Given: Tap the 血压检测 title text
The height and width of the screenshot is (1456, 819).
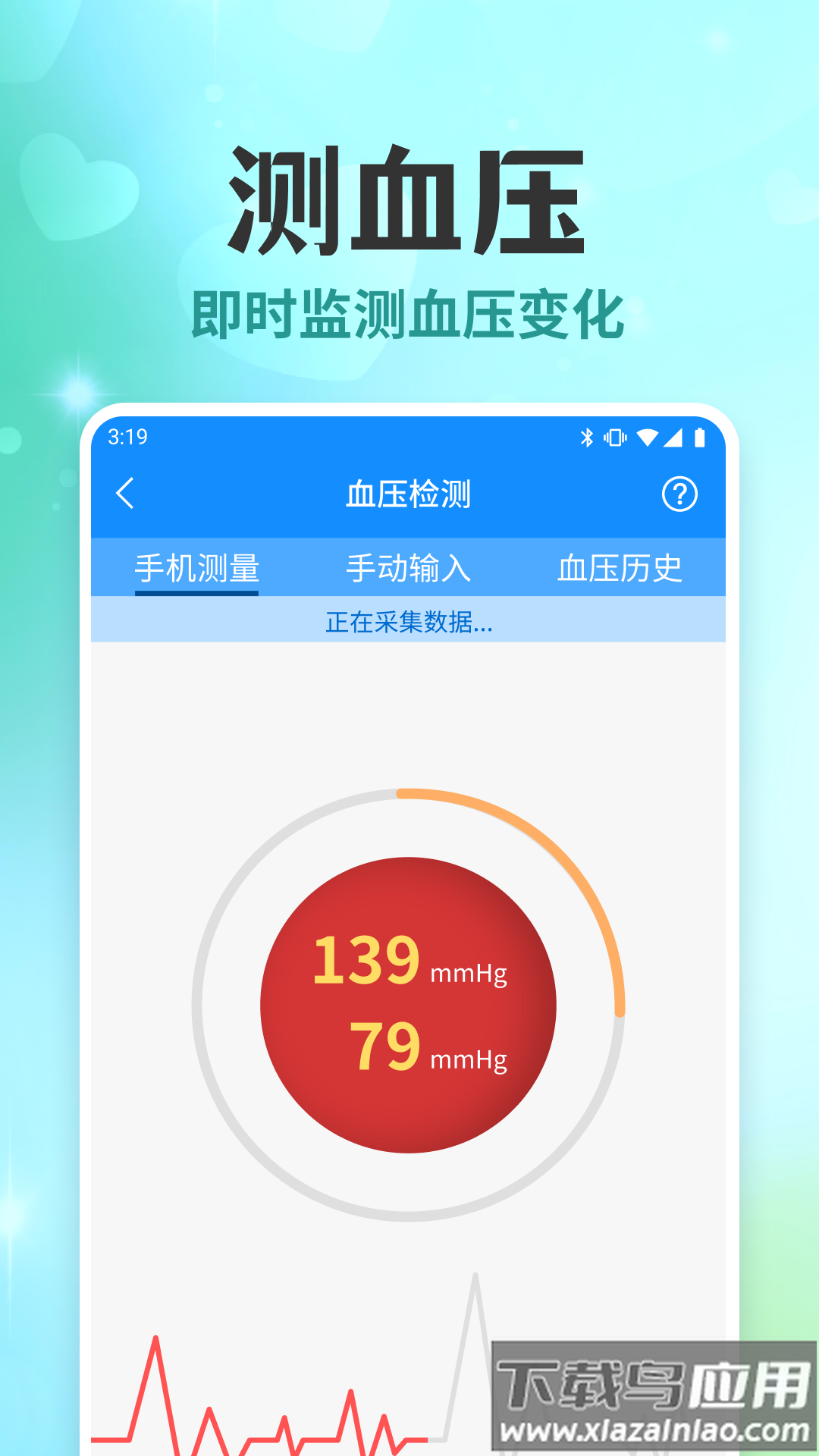Looking at the screenshot, I should coord(409,494).
